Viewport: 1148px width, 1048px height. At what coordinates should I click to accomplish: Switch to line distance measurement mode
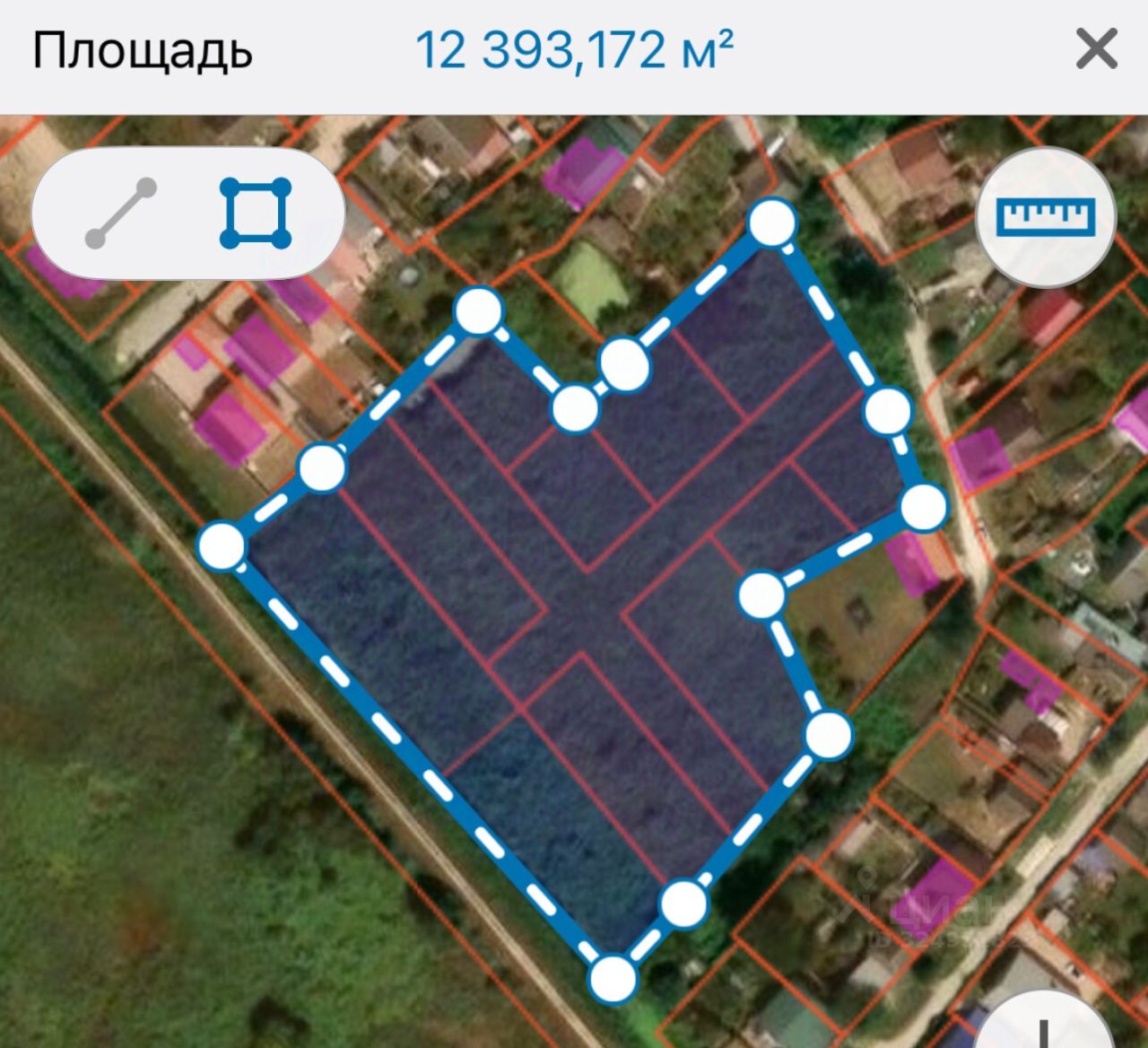(x=121, y=214)
